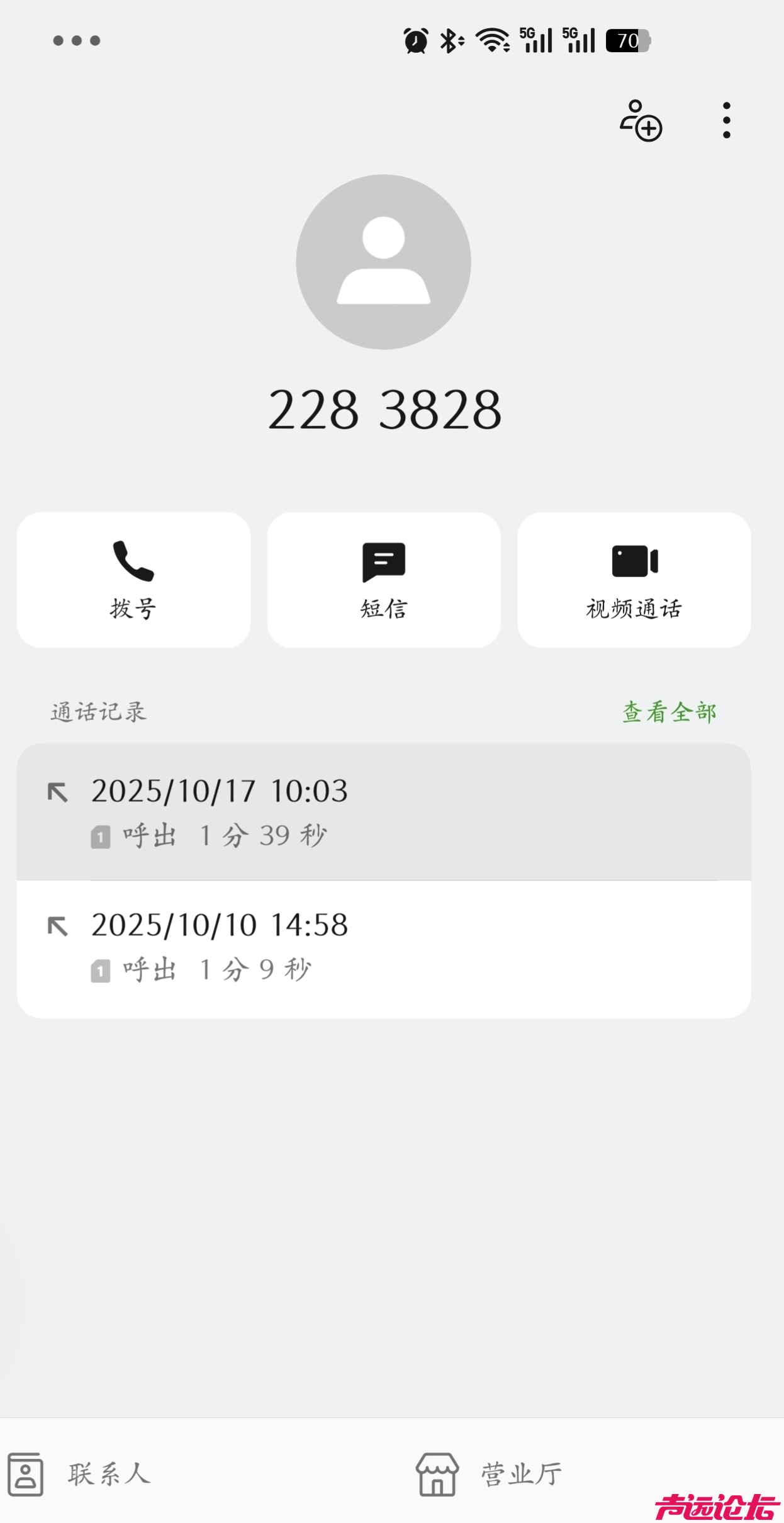784x1523 pixels.
Task: Open the three-dot overflow menu
Action: pos(727,120)
